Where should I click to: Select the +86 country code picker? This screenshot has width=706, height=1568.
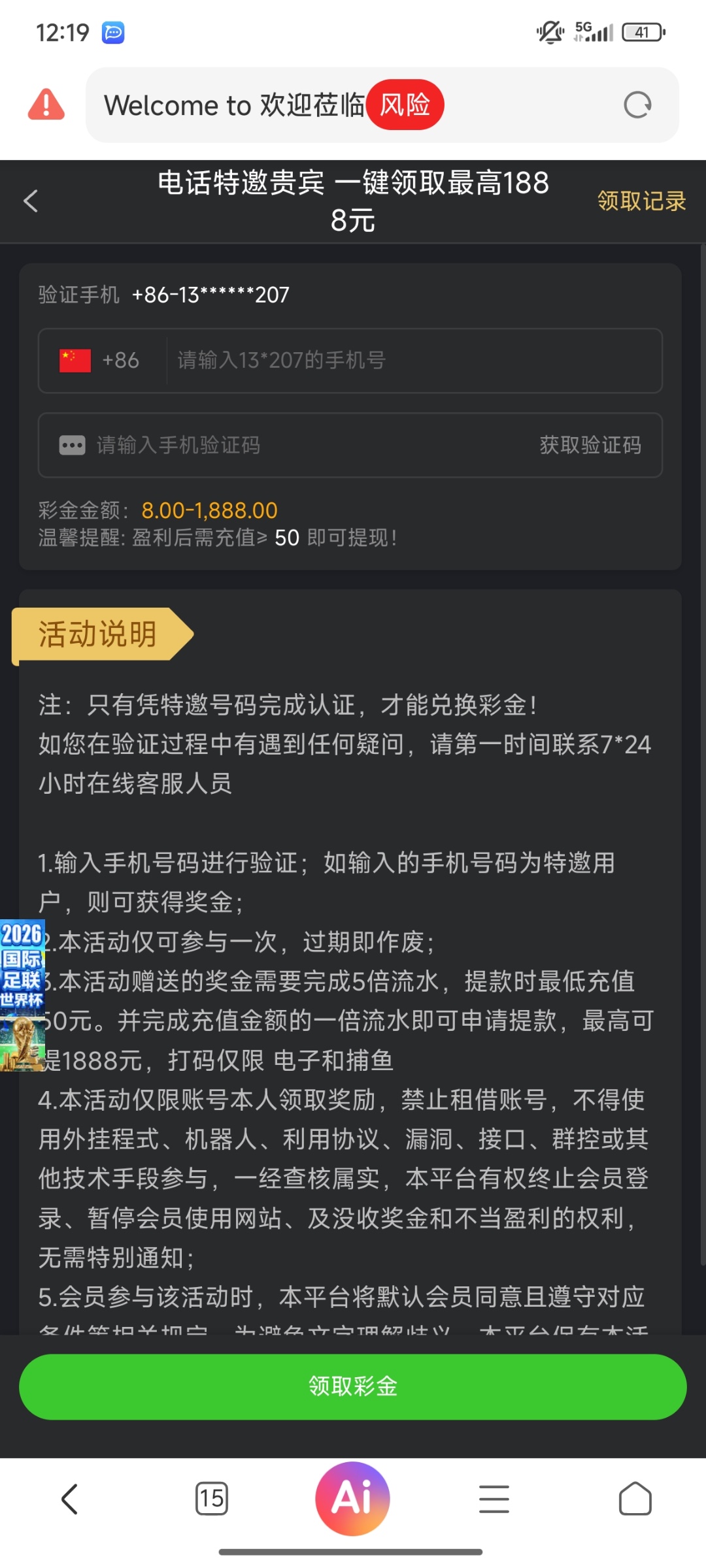pyautogui.click(x=99, y=360)
